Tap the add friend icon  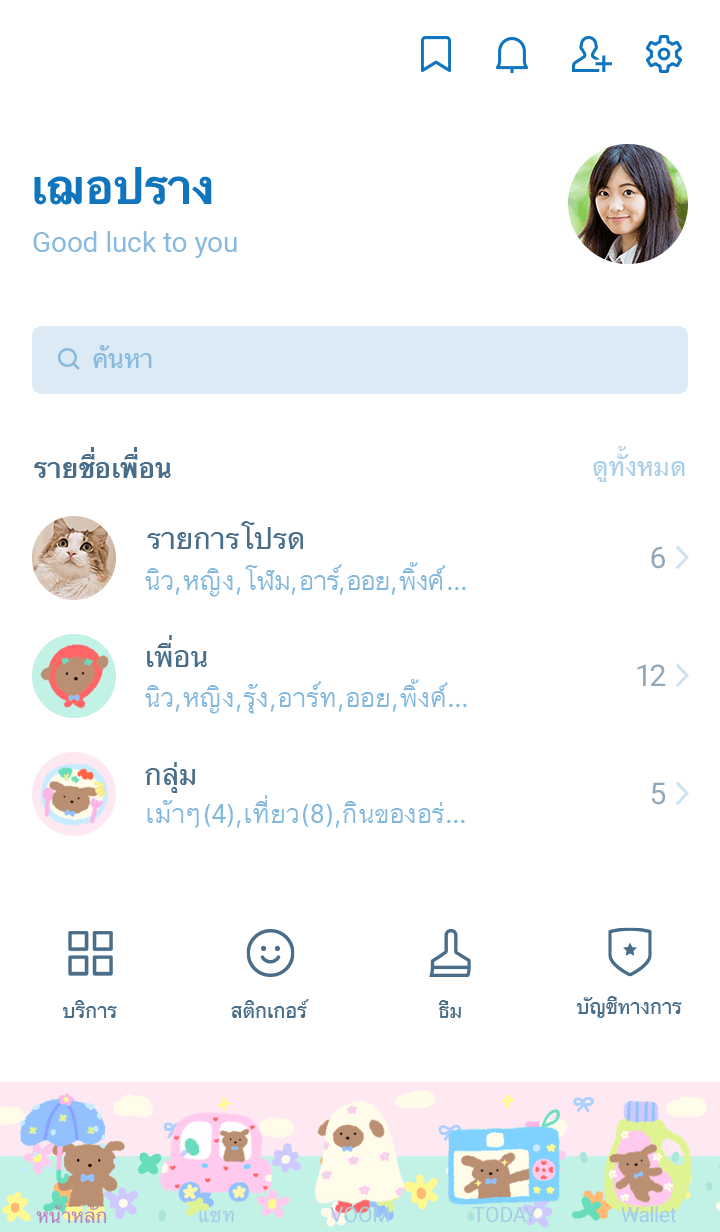[590, 55]
